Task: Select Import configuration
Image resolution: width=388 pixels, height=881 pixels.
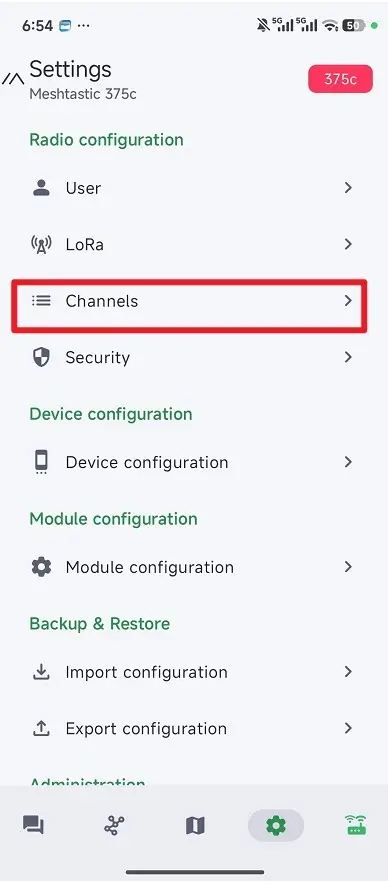Action: 194,672
